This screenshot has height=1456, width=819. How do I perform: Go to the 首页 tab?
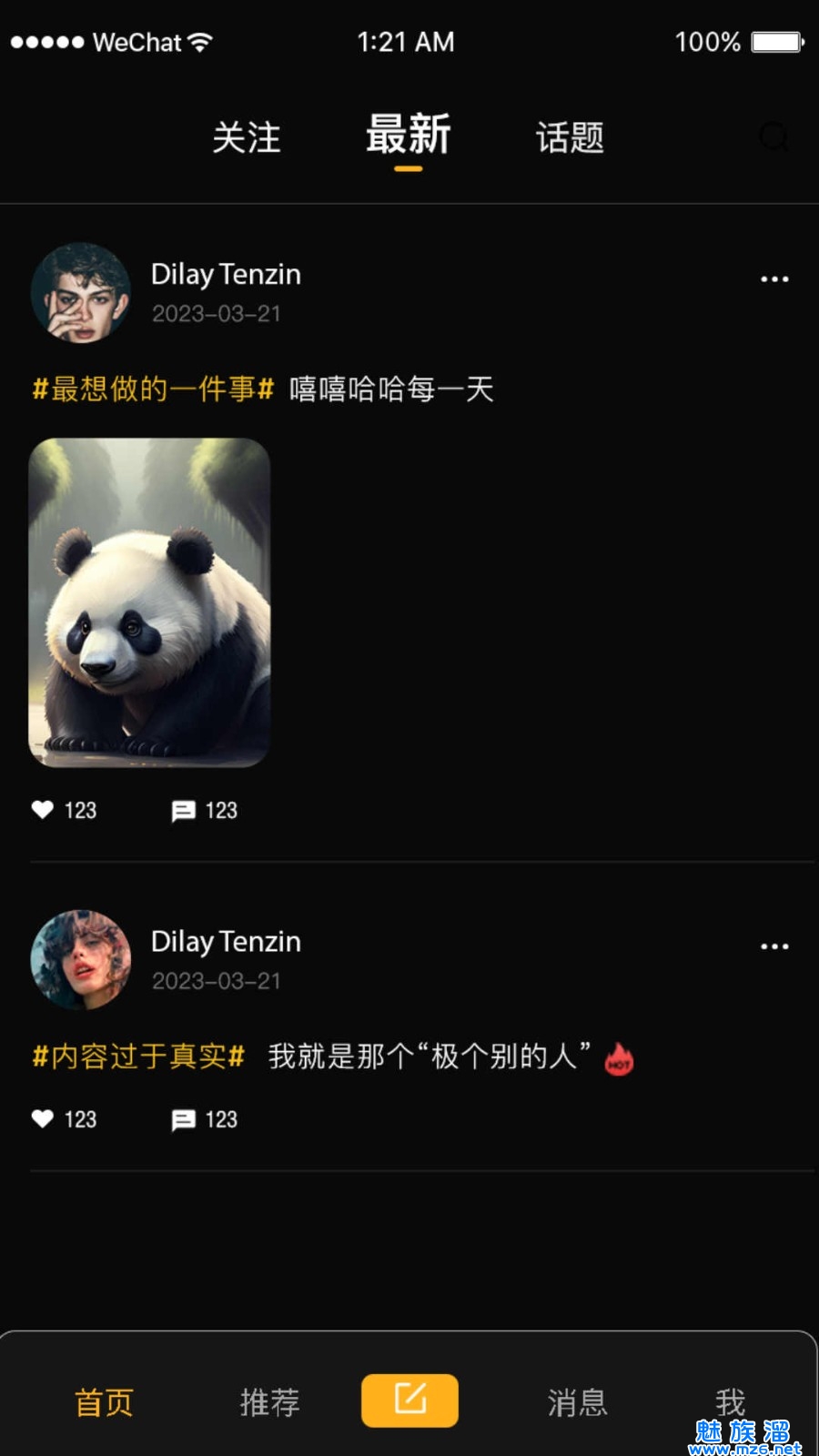(104, 1402)
